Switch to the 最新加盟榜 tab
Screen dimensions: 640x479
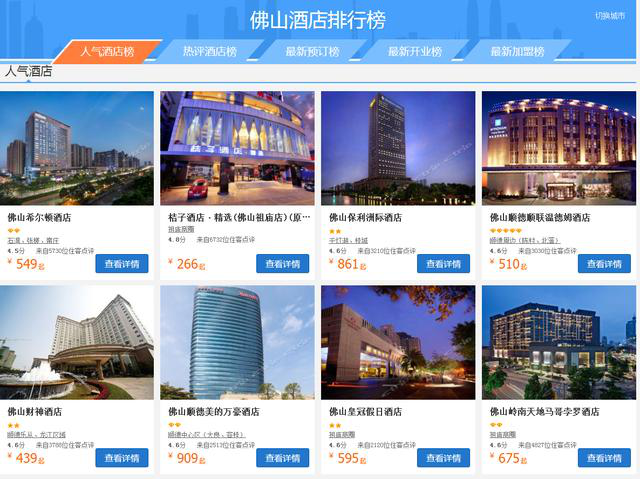(x=517, y=51)
